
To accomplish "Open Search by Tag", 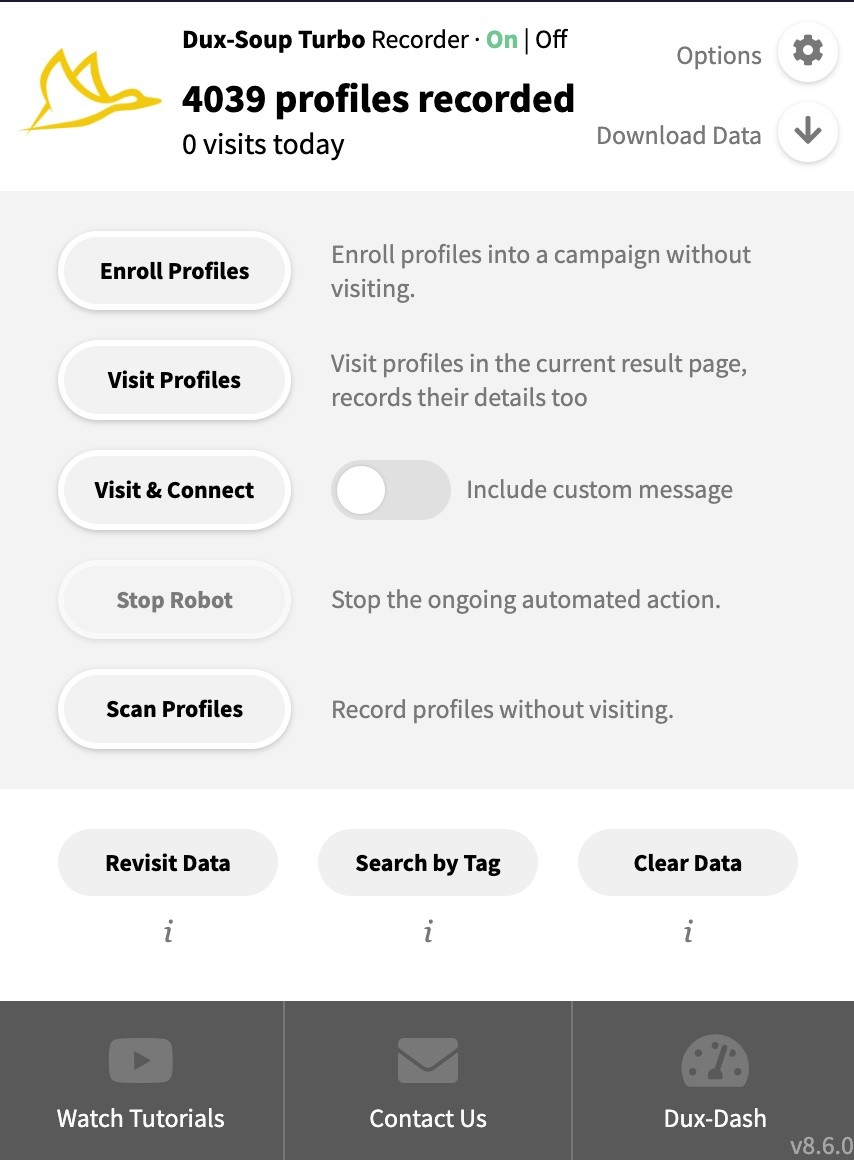I will (x=427, y=862).
